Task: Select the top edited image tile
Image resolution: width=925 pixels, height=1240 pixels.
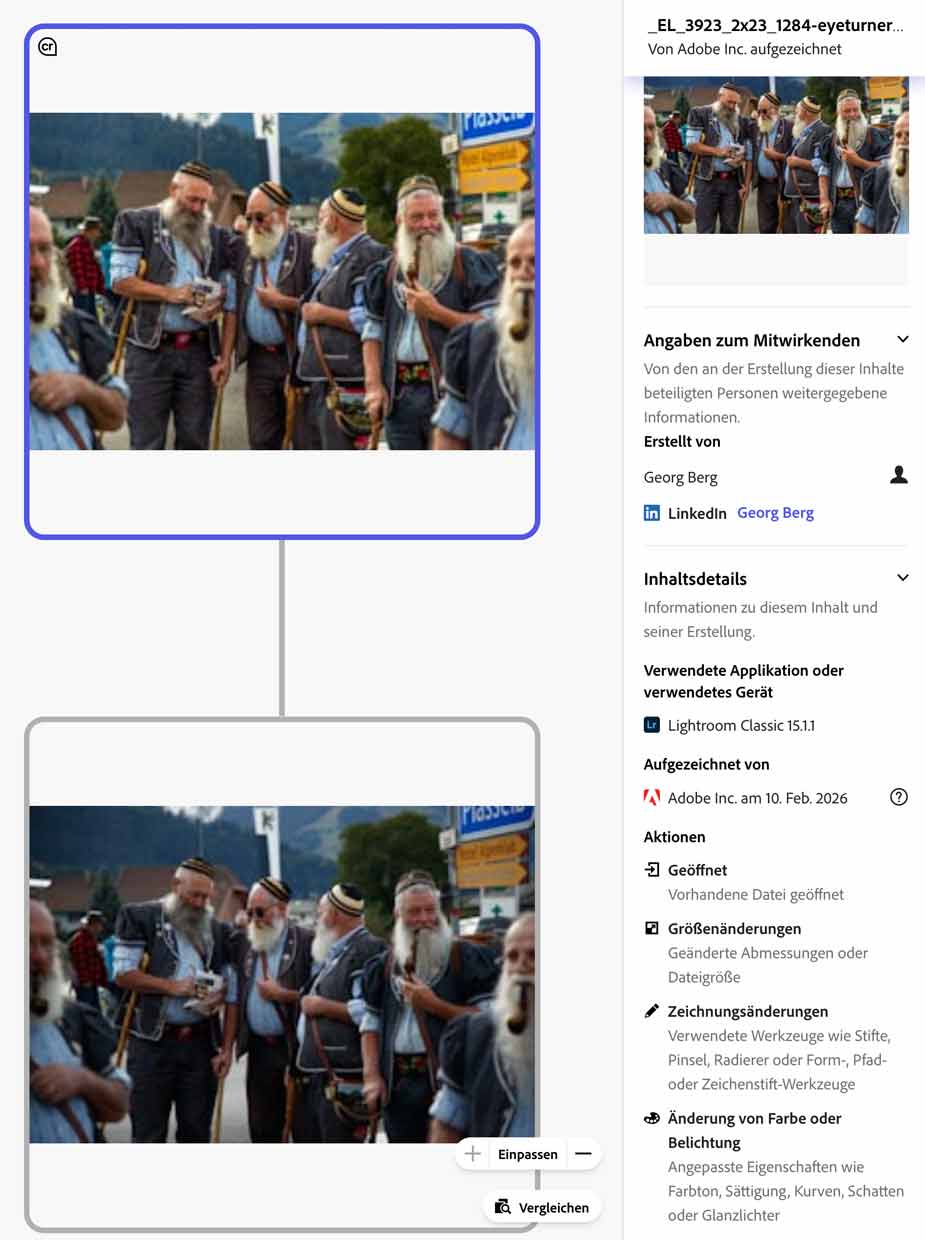Action: (282, 281)
